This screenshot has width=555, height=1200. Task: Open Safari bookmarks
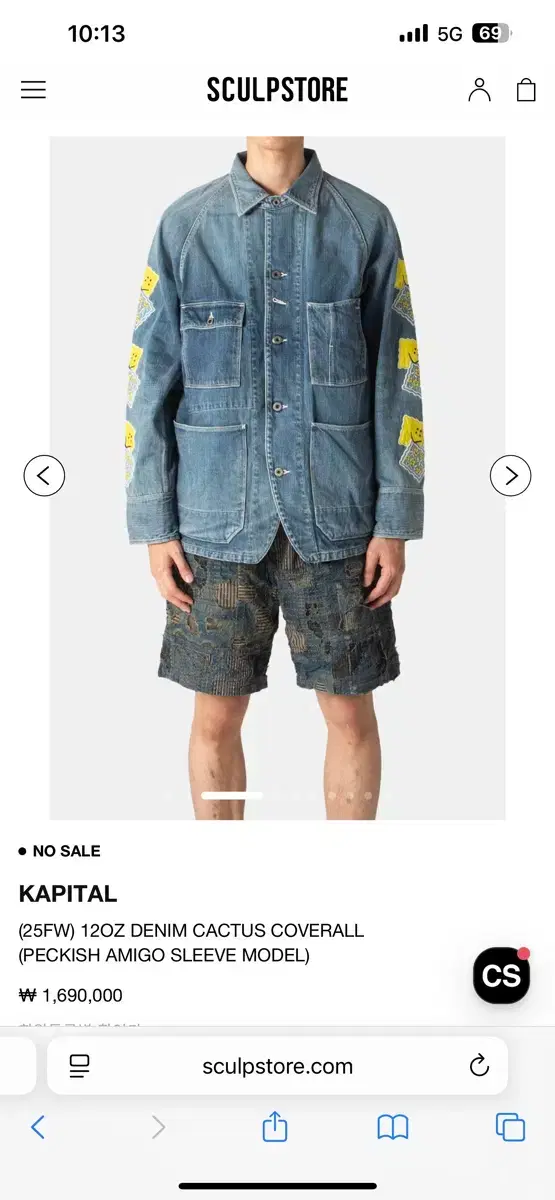(x=393, y=1128)
